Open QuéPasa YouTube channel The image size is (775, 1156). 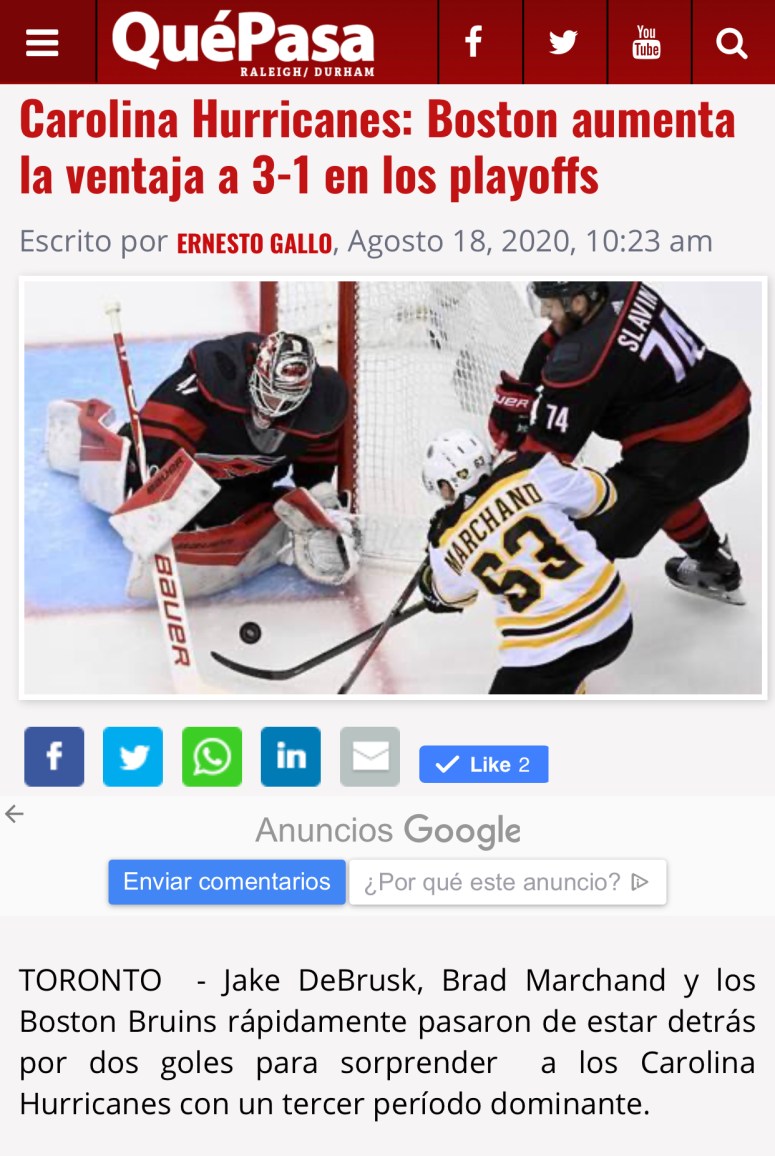coord(647,42)
